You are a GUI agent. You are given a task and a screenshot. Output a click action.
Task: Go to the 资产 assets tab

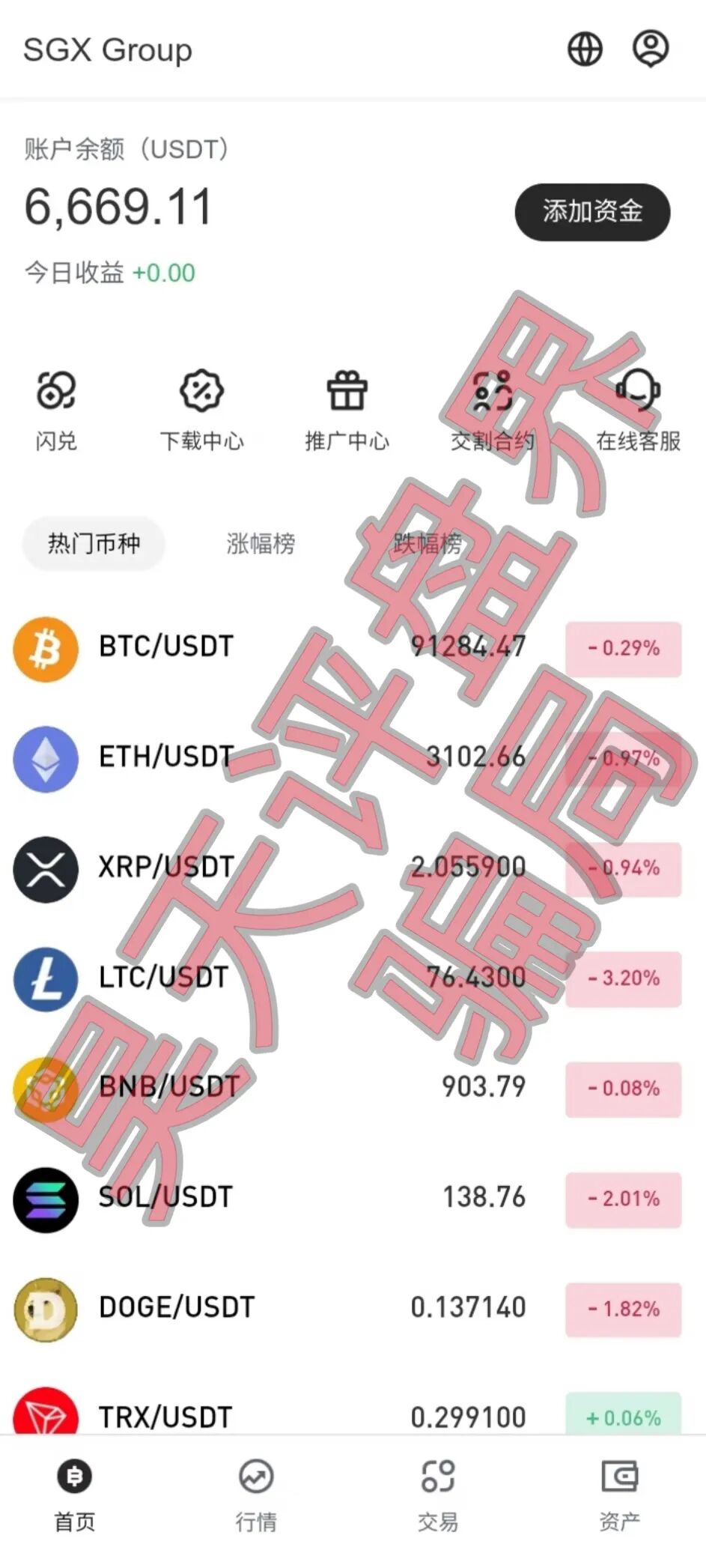[x=619, y=1491]
